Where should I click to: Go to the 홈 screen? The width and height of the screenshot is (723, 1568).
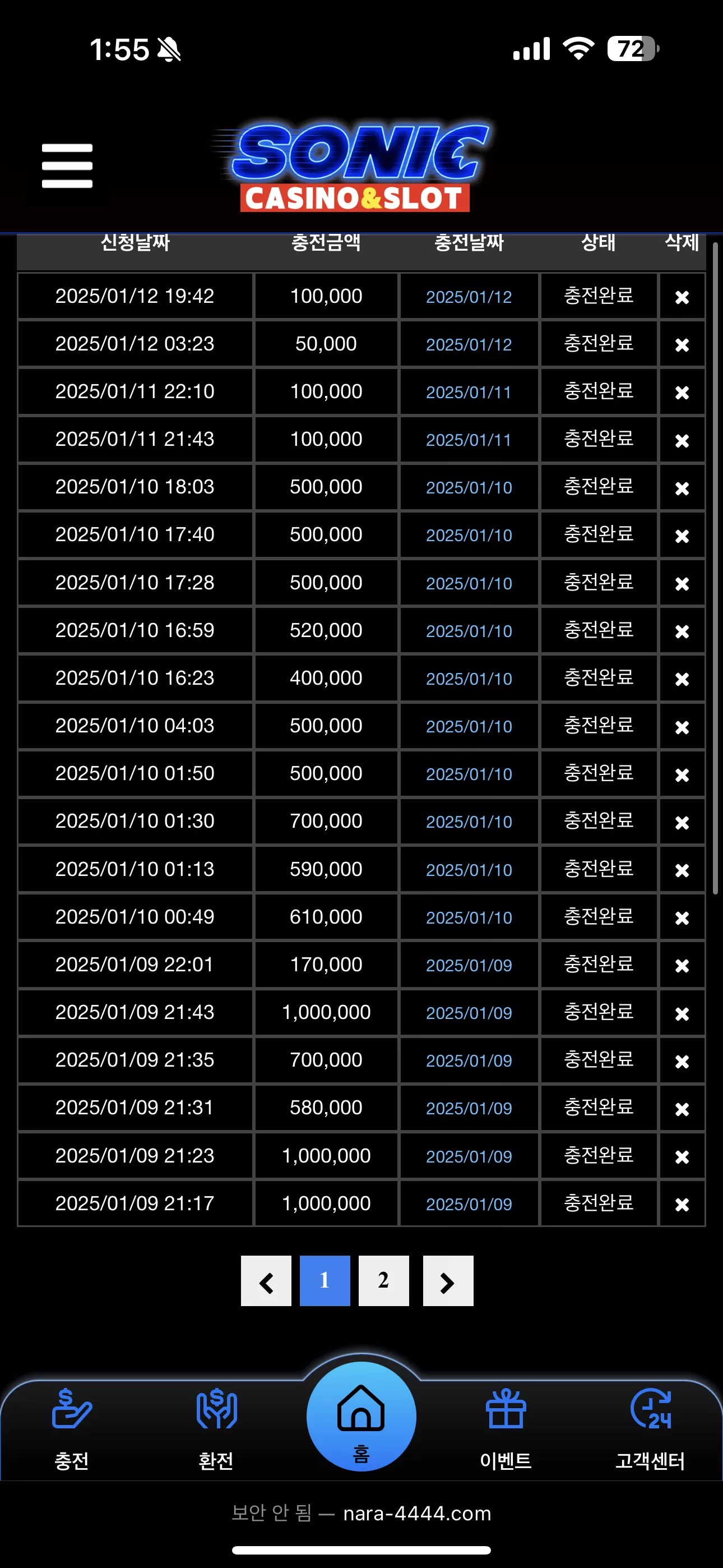361,1417
